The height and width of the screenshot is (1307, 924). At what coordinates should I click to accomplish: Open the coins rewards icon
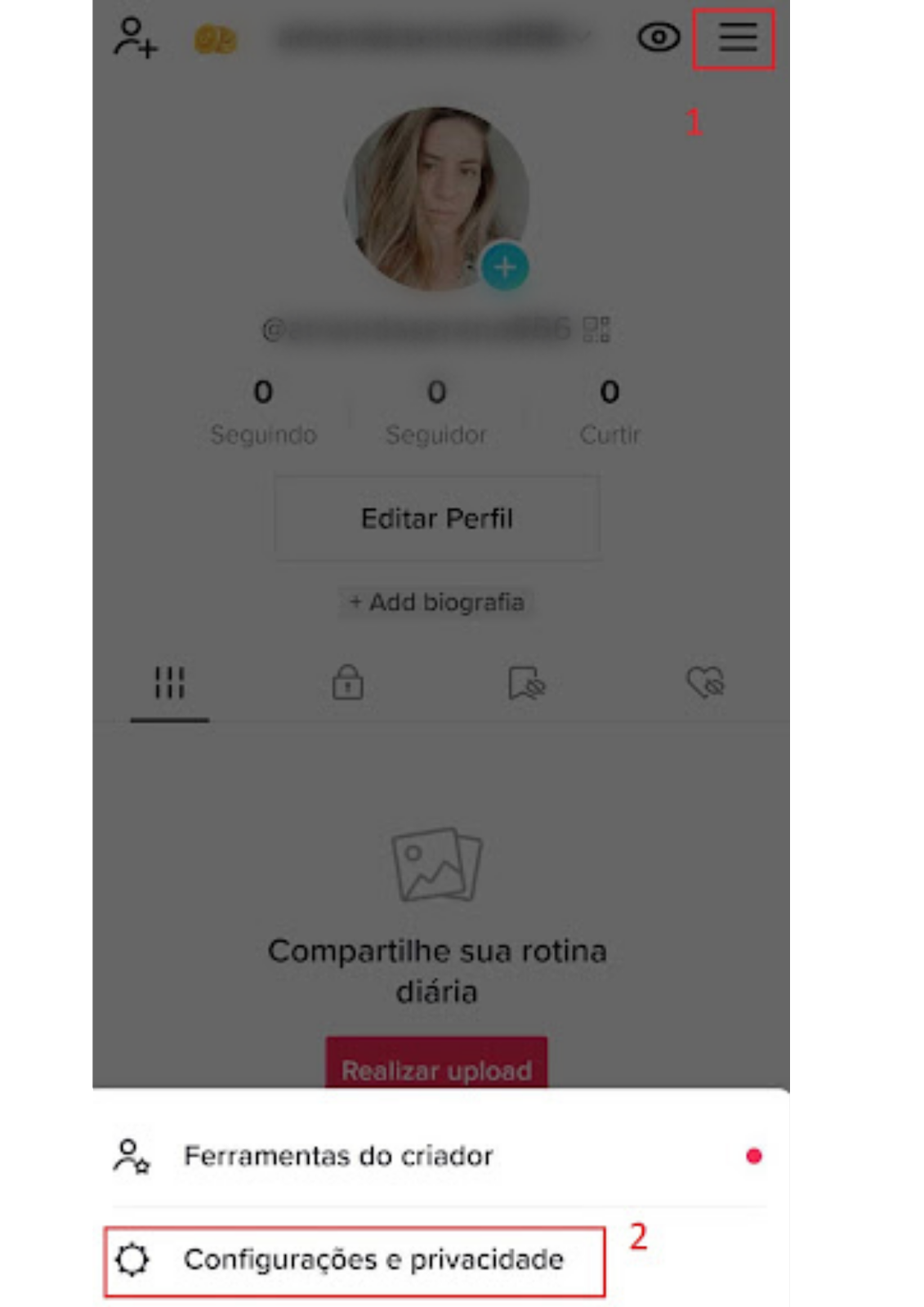(215, 39)
